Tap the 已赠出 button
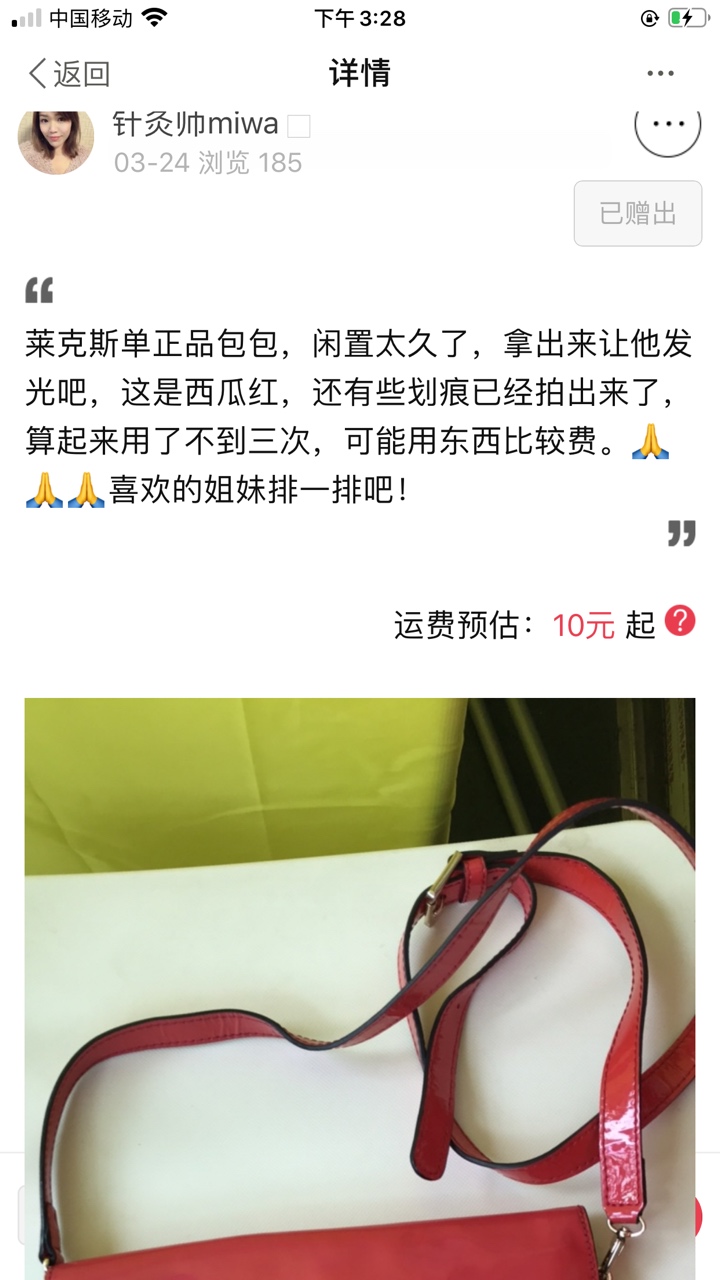 [638, 213]
